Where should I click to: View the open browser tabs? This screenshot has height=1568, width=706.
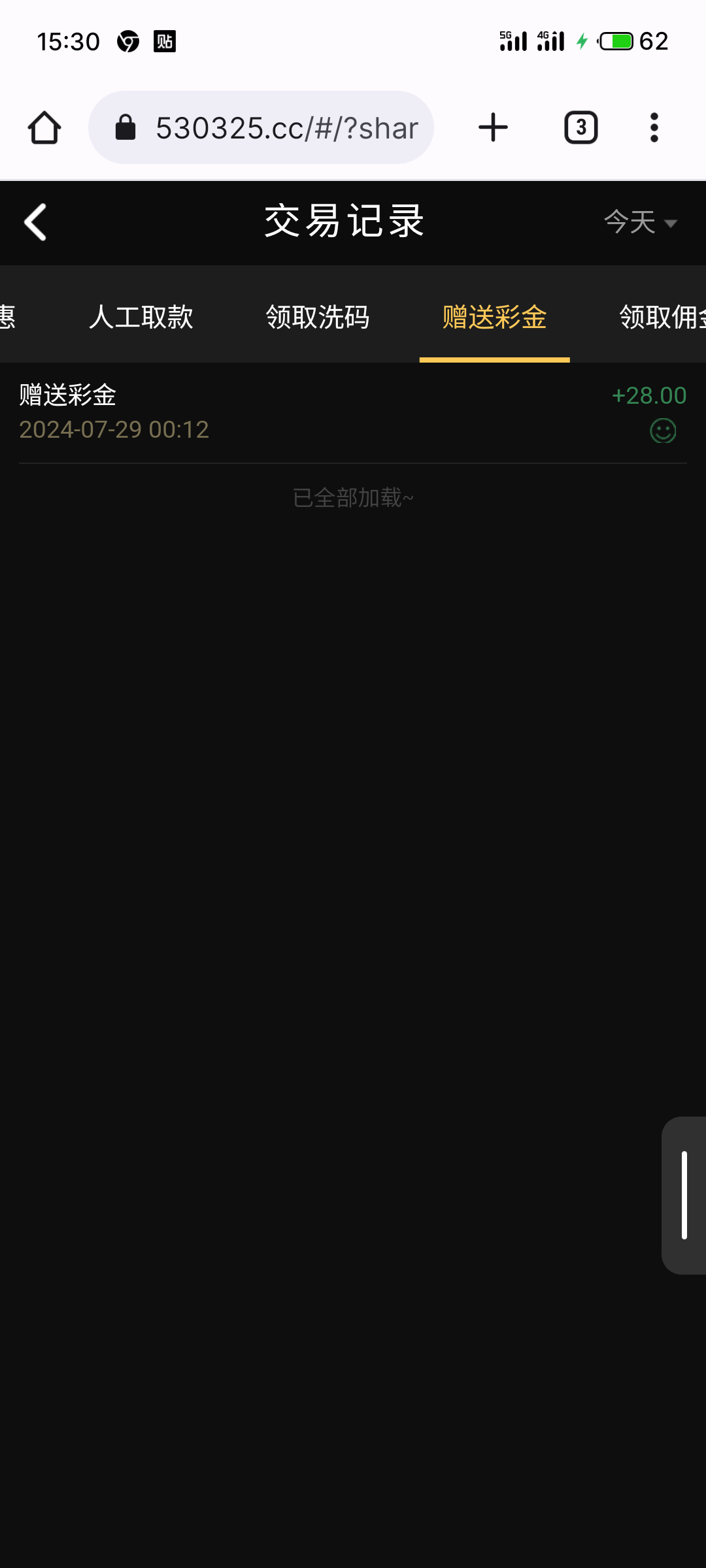580,127
